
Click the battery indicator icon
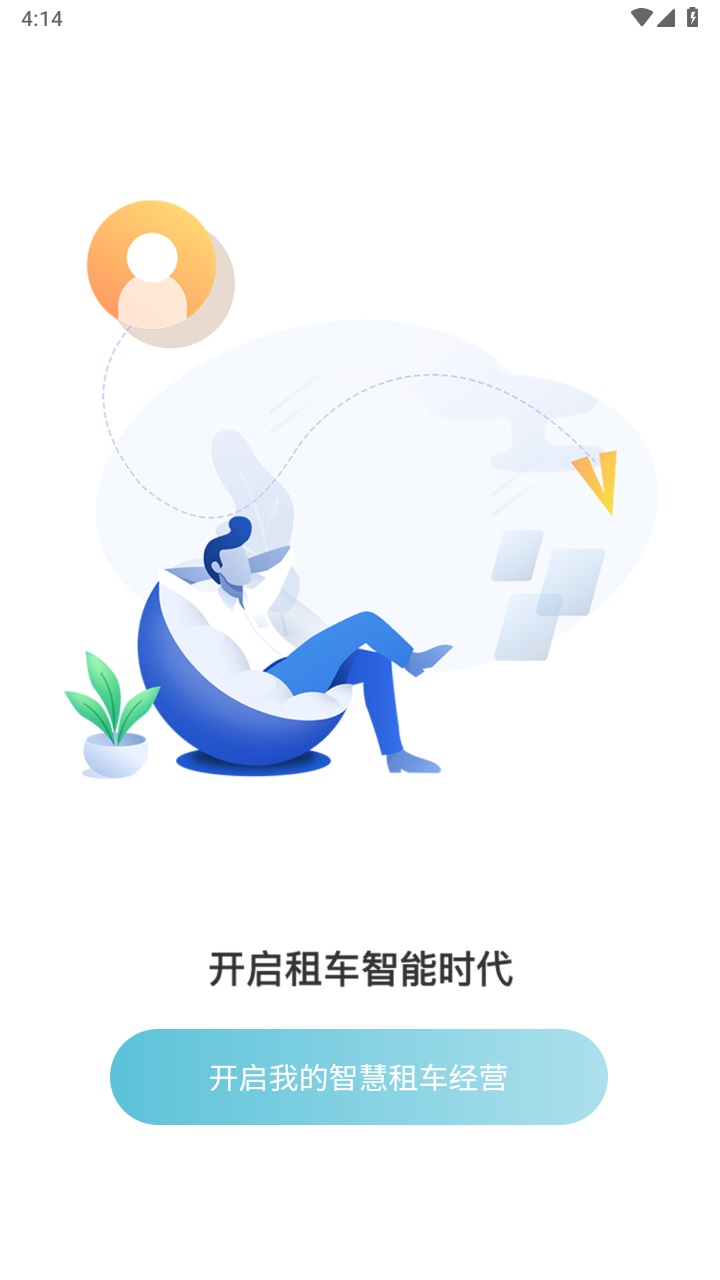(x=694, y=17)
